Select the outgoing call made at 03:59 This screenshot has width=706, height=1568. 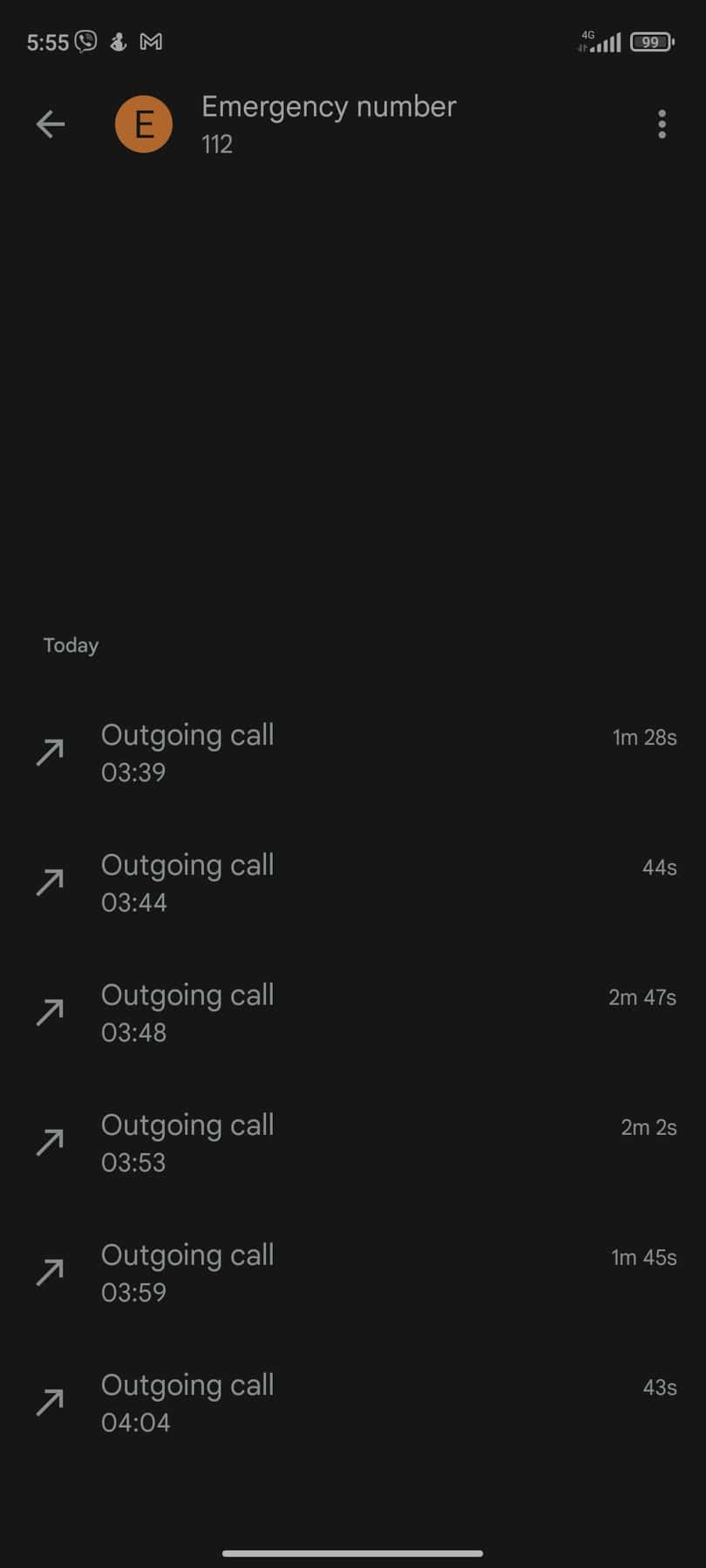tap(353, 1272)
